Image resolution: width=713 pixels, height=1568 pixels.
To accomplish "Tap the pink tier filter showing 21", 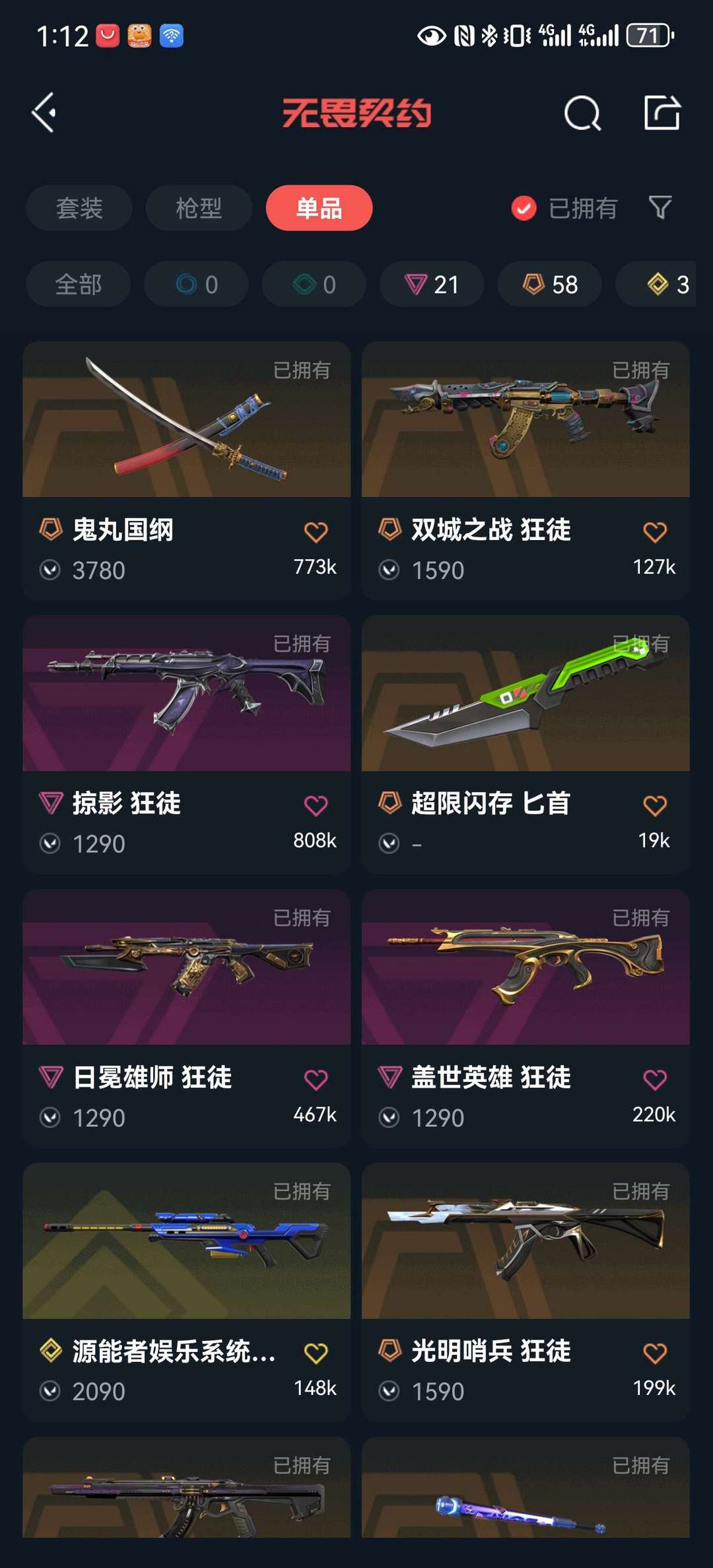I will (431, 284).
